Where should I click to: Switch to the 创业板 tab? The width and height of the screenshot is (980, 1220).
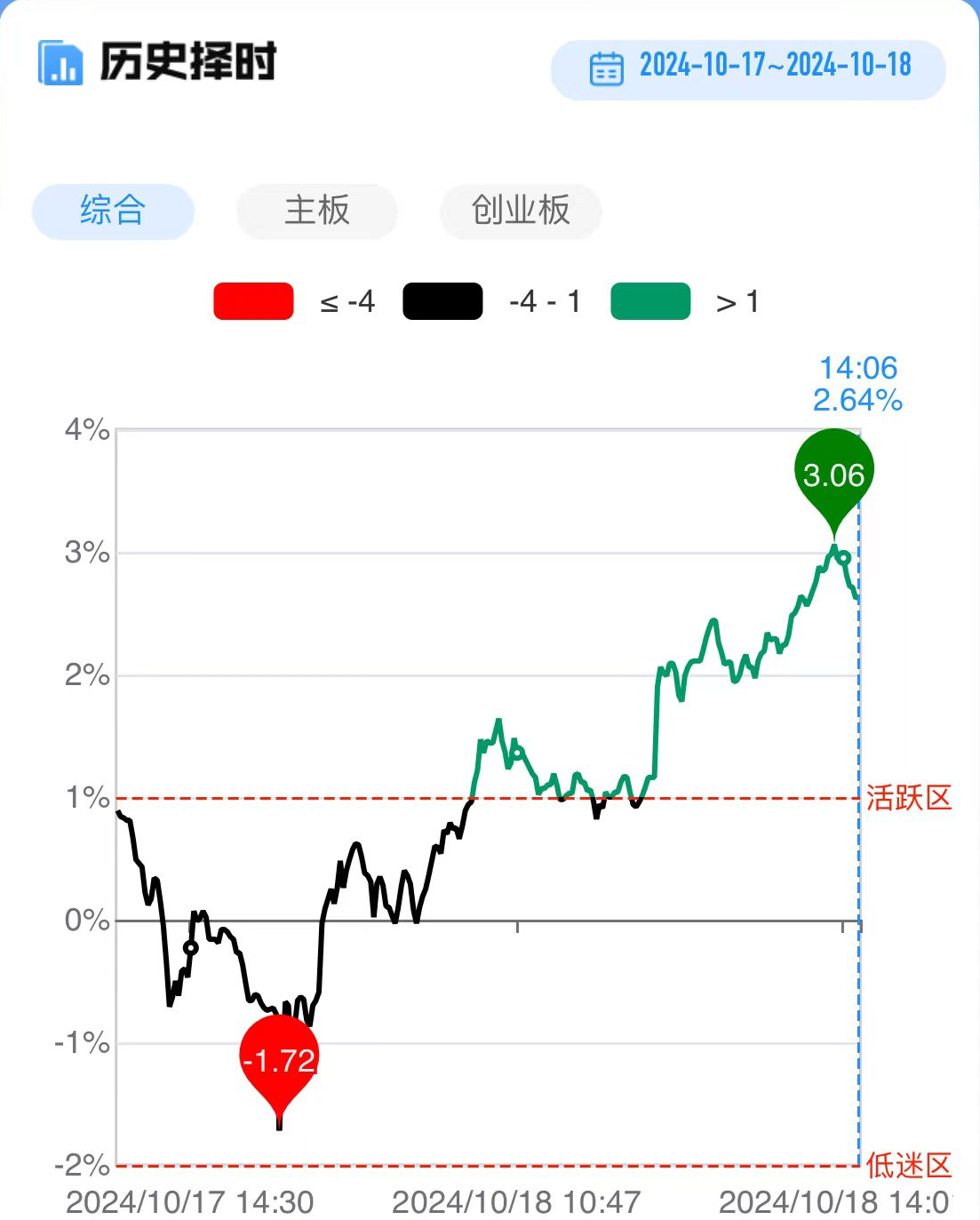tap(521, 211)
